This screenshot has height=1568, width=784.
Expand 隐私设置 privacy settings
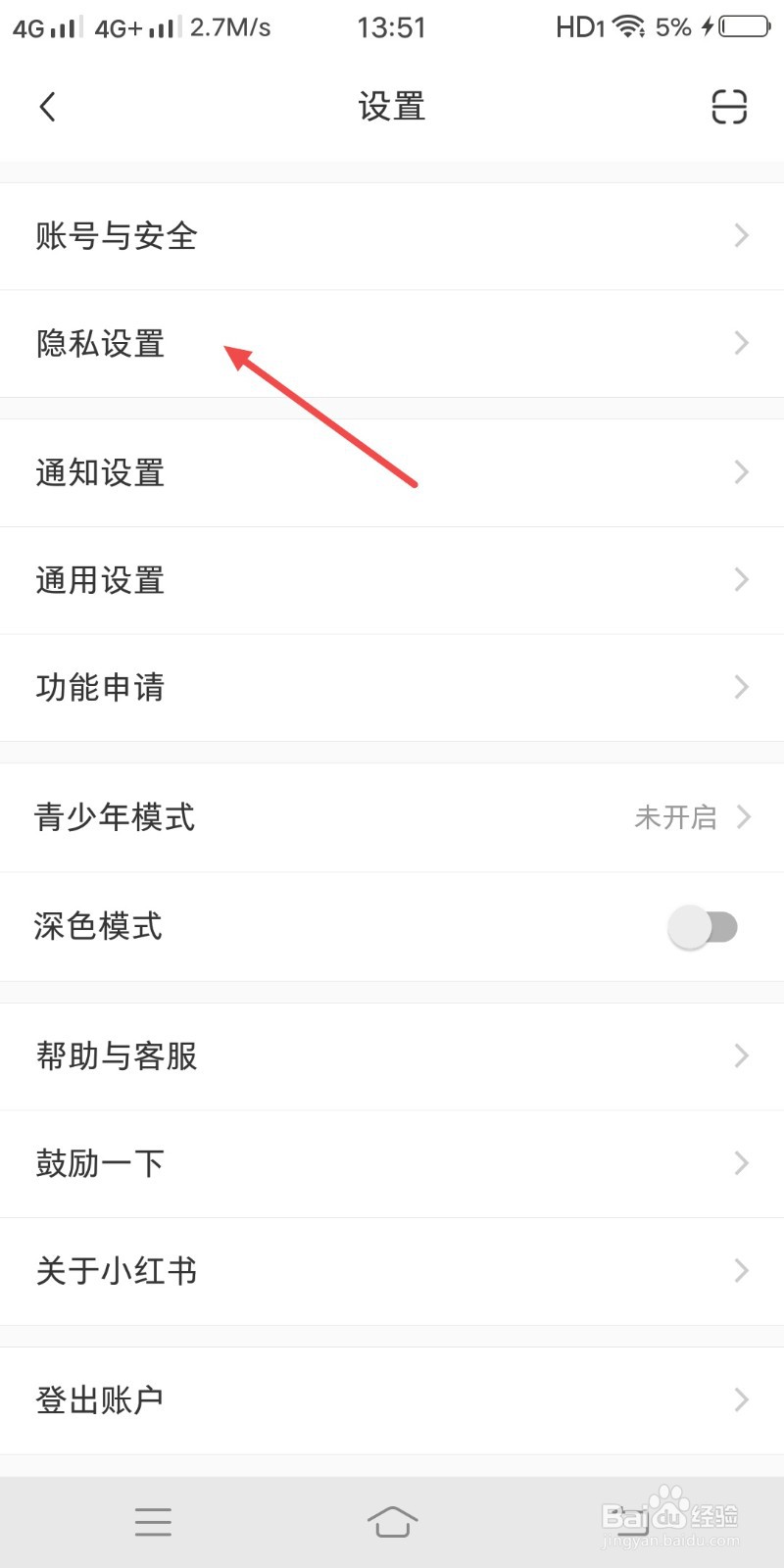point(392,344)
